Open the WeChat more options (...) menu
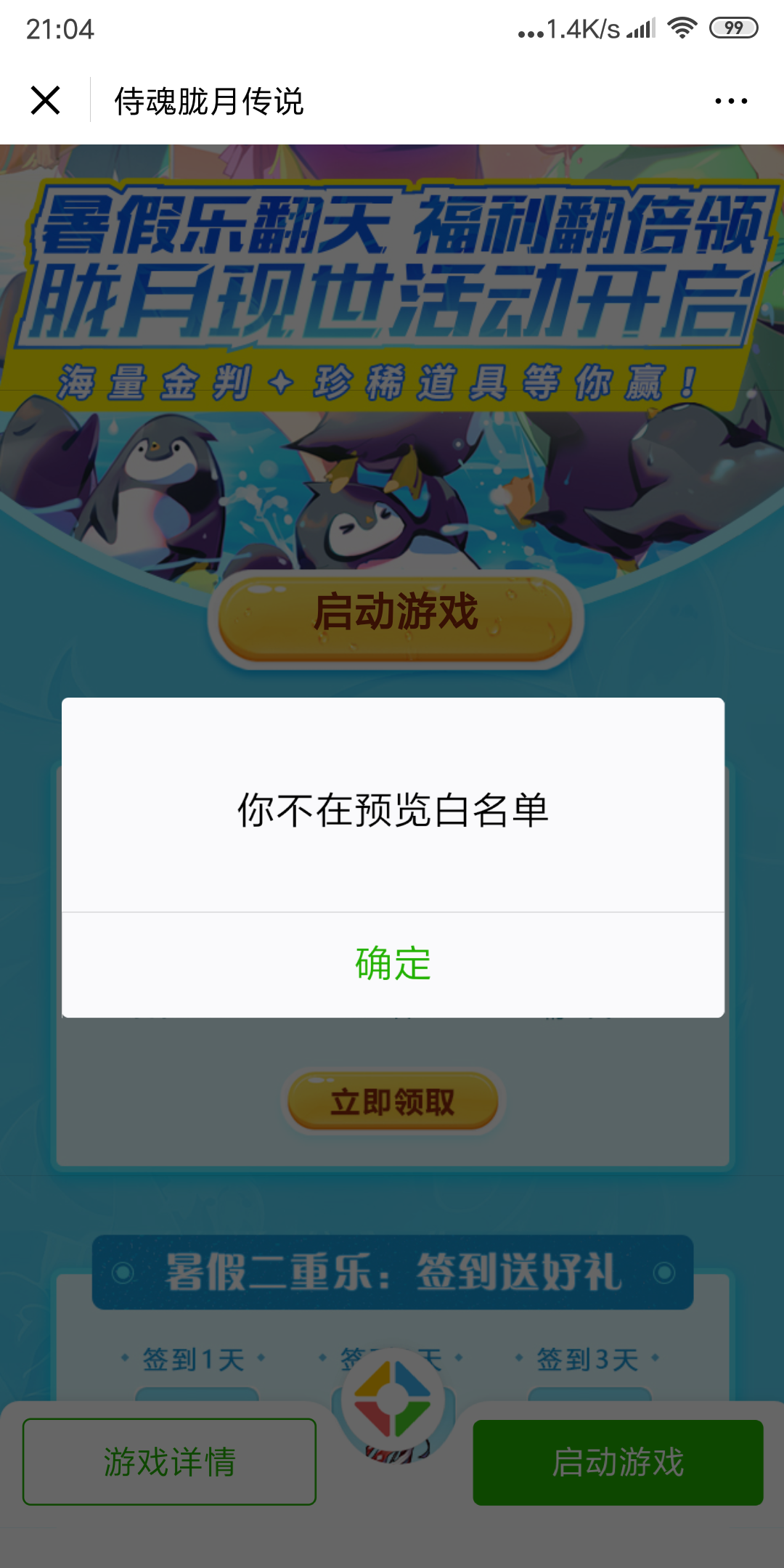784x1568 pixels. click(x=731, y=102)
